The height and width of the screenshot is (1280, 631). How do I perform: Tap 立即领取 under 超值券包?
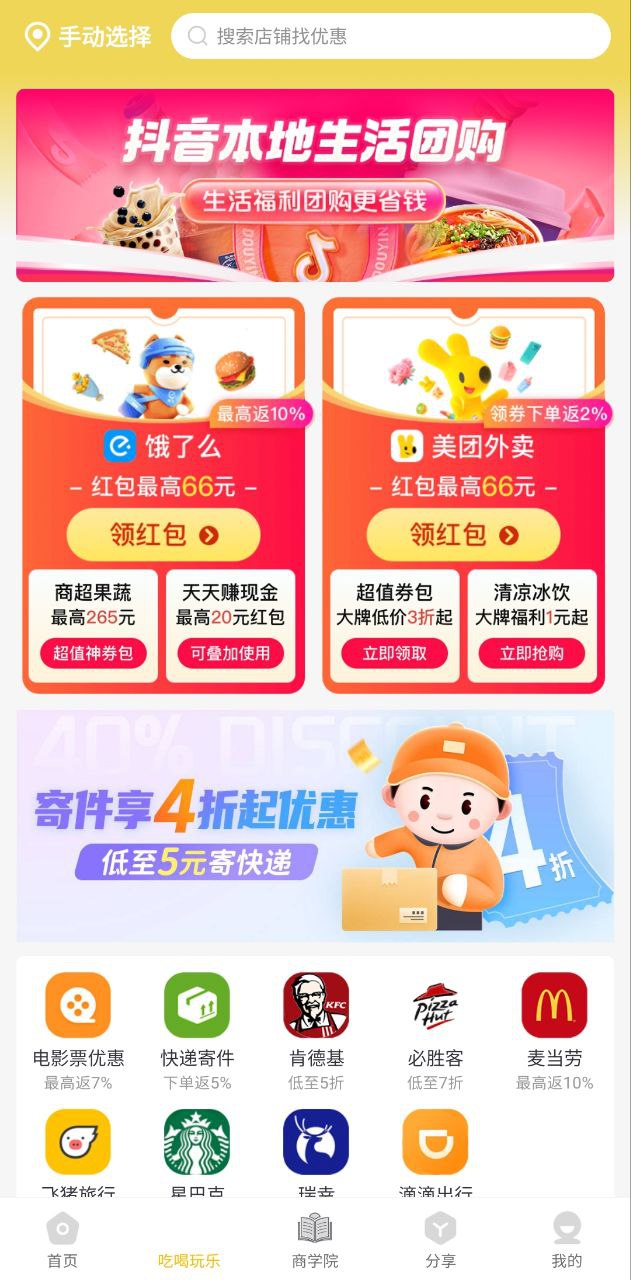pos(394,654)
